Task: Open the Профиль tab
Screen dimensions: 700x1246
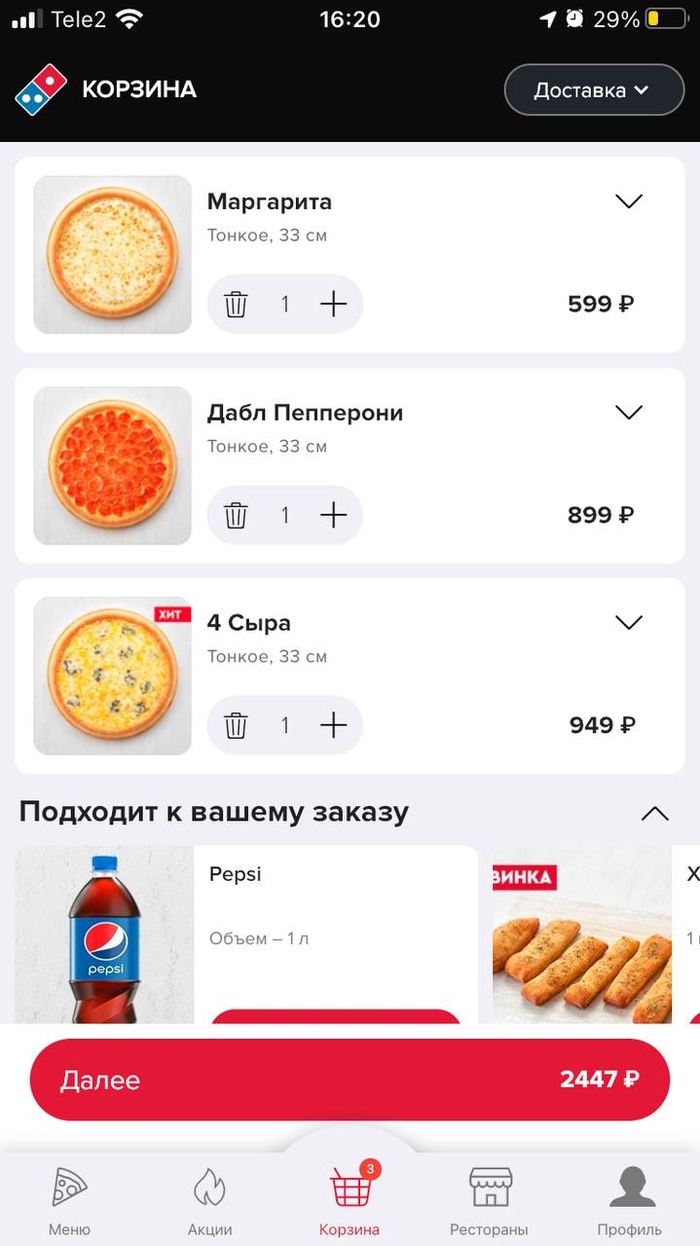Action: click(630, 1200)
